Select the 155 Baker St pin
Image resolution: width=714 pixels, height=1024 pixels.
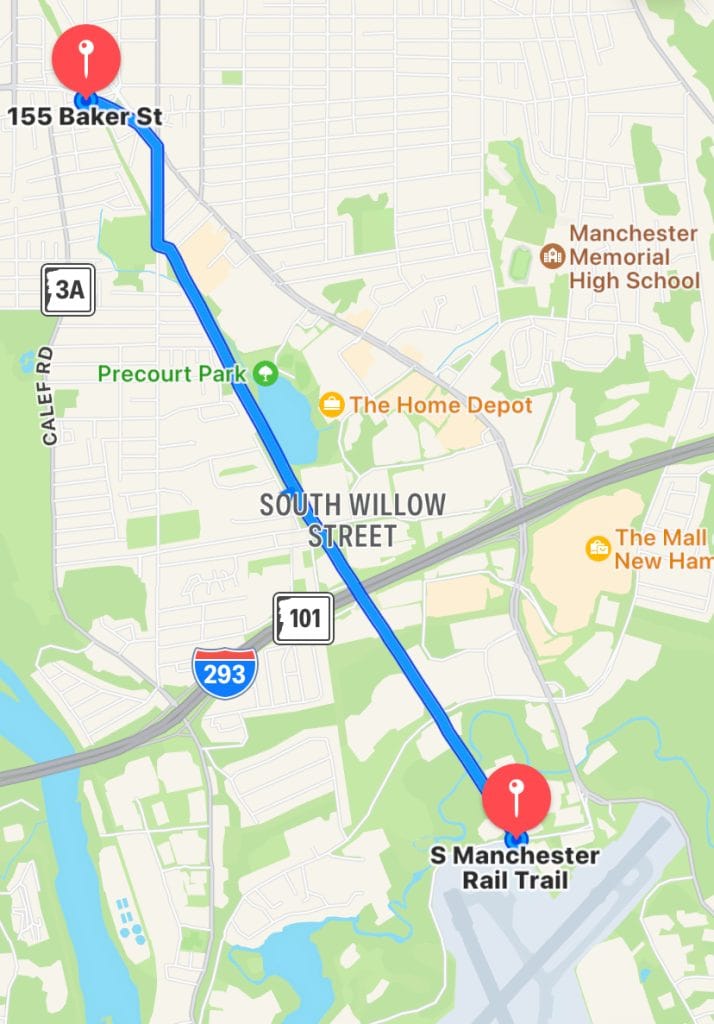click(x=87, y=59)
